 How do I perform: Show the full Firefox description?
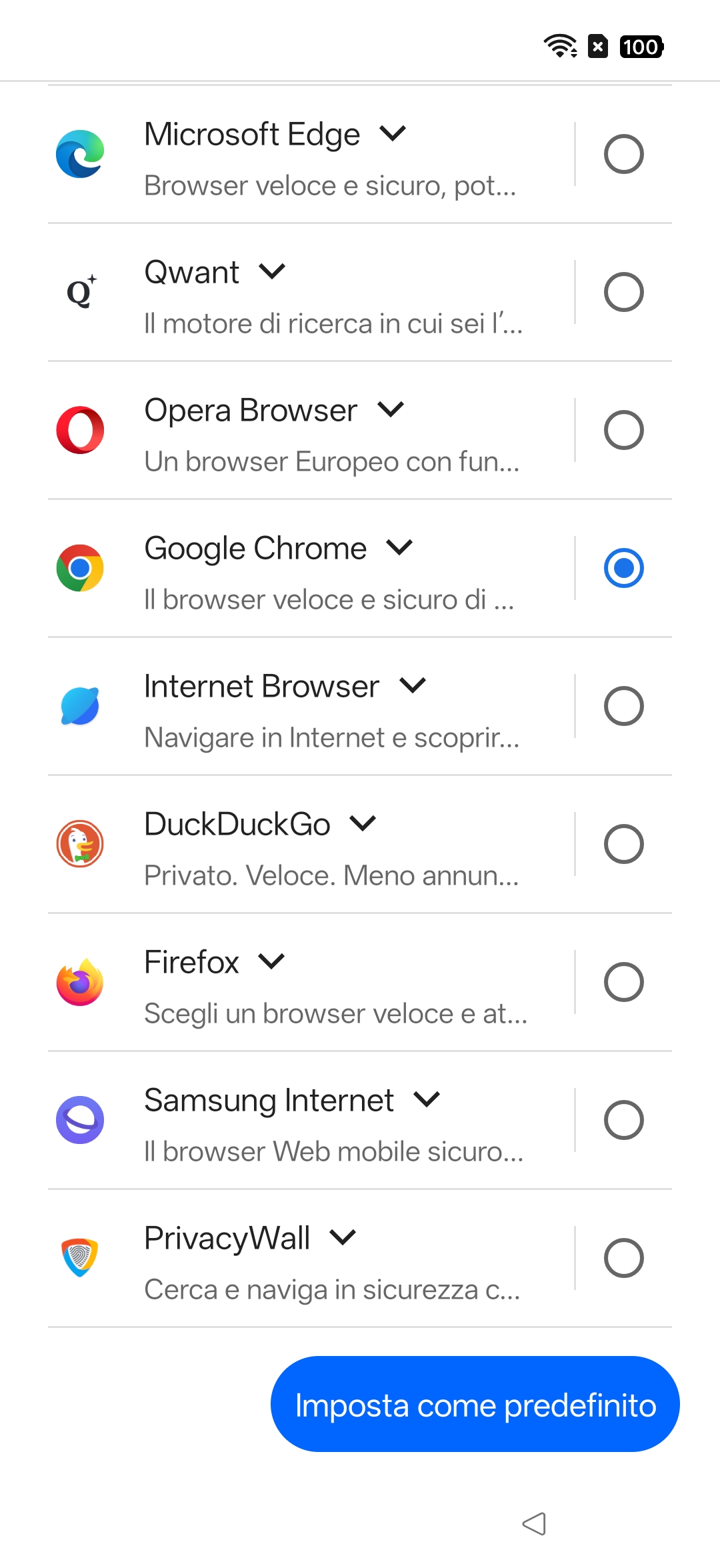click(x=271, y=961)
